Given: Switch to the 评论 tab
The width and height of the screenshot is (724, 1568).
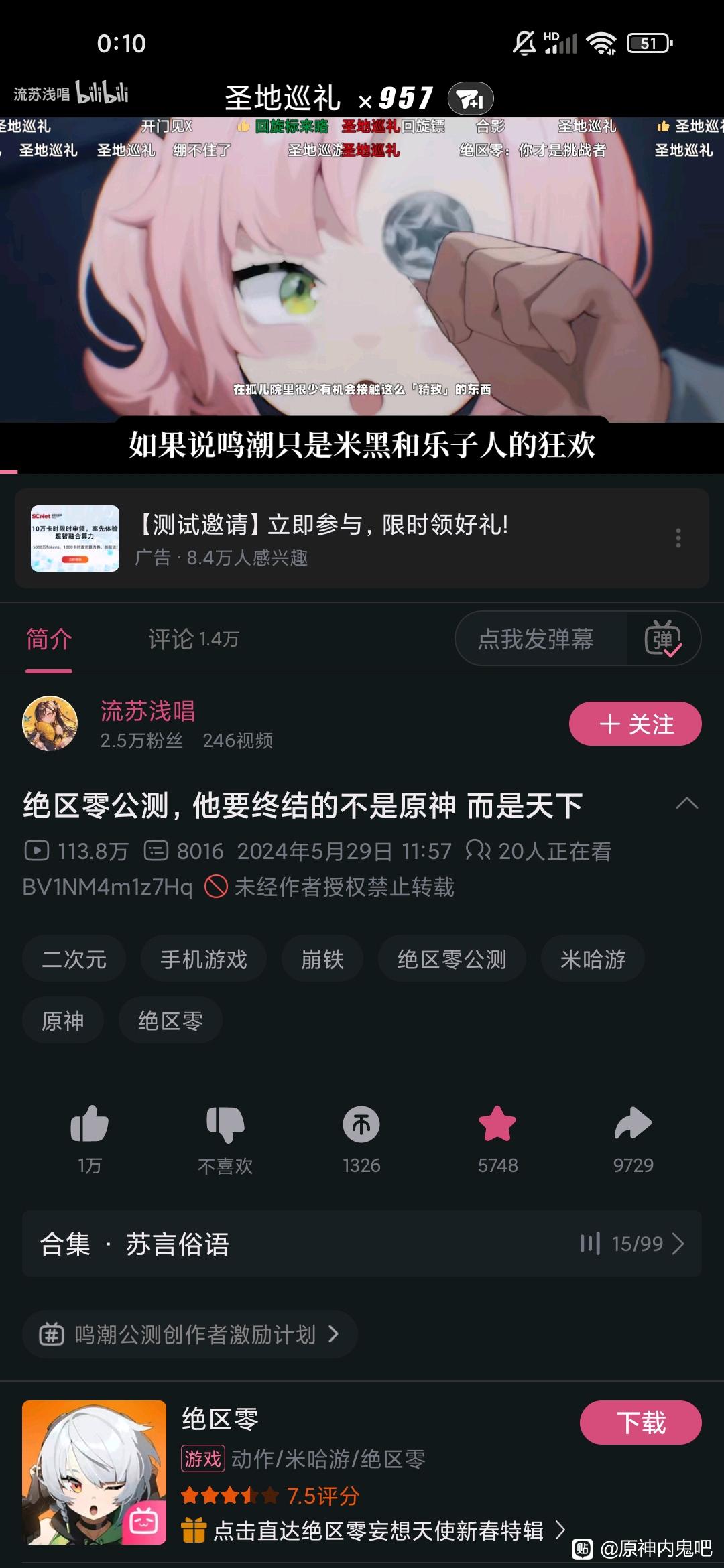Looking at the screenshot, I should (x=193, y=639).
